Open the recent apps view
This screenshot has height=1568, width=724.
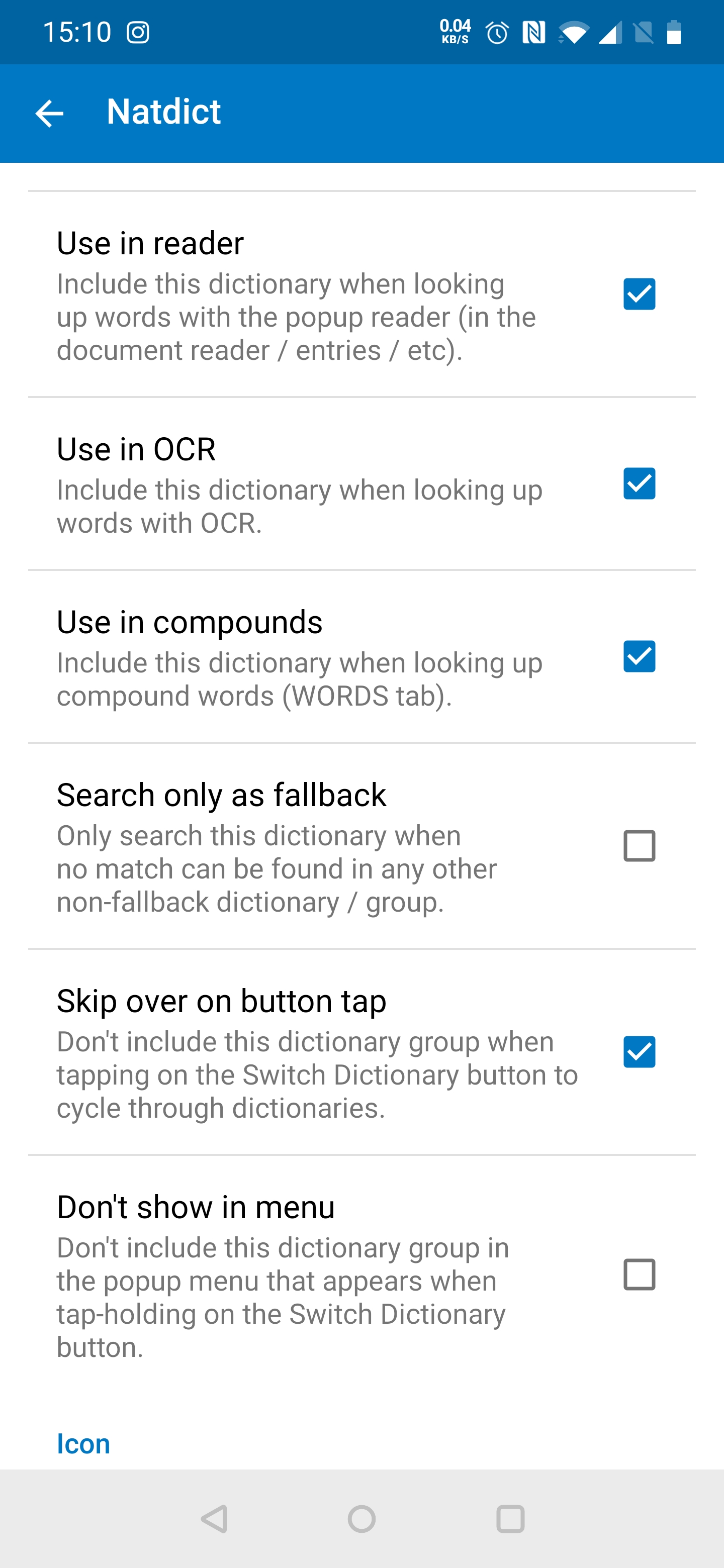(510, 1519)
